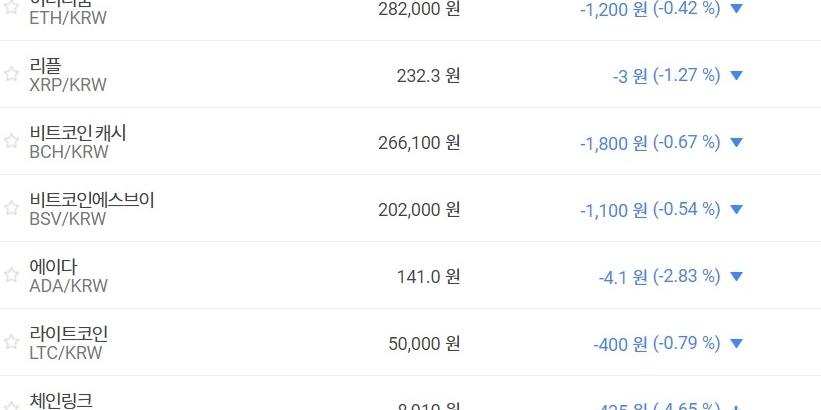Select the 에이다 ADA/KRW row
Screen dimensions: 821x410
[68, 275]
